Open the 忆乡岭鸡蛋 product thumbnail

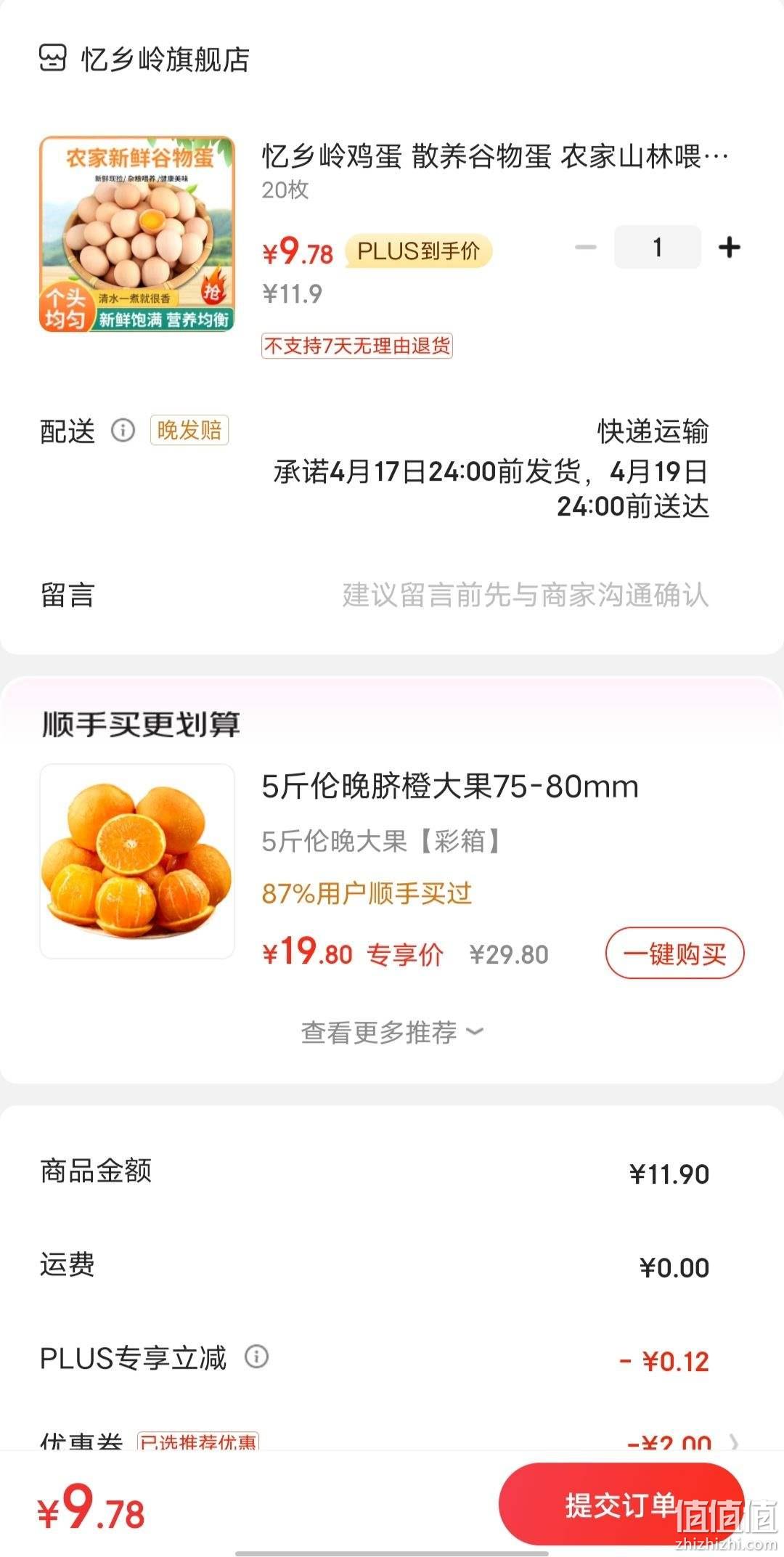click(x=137, y=234)
